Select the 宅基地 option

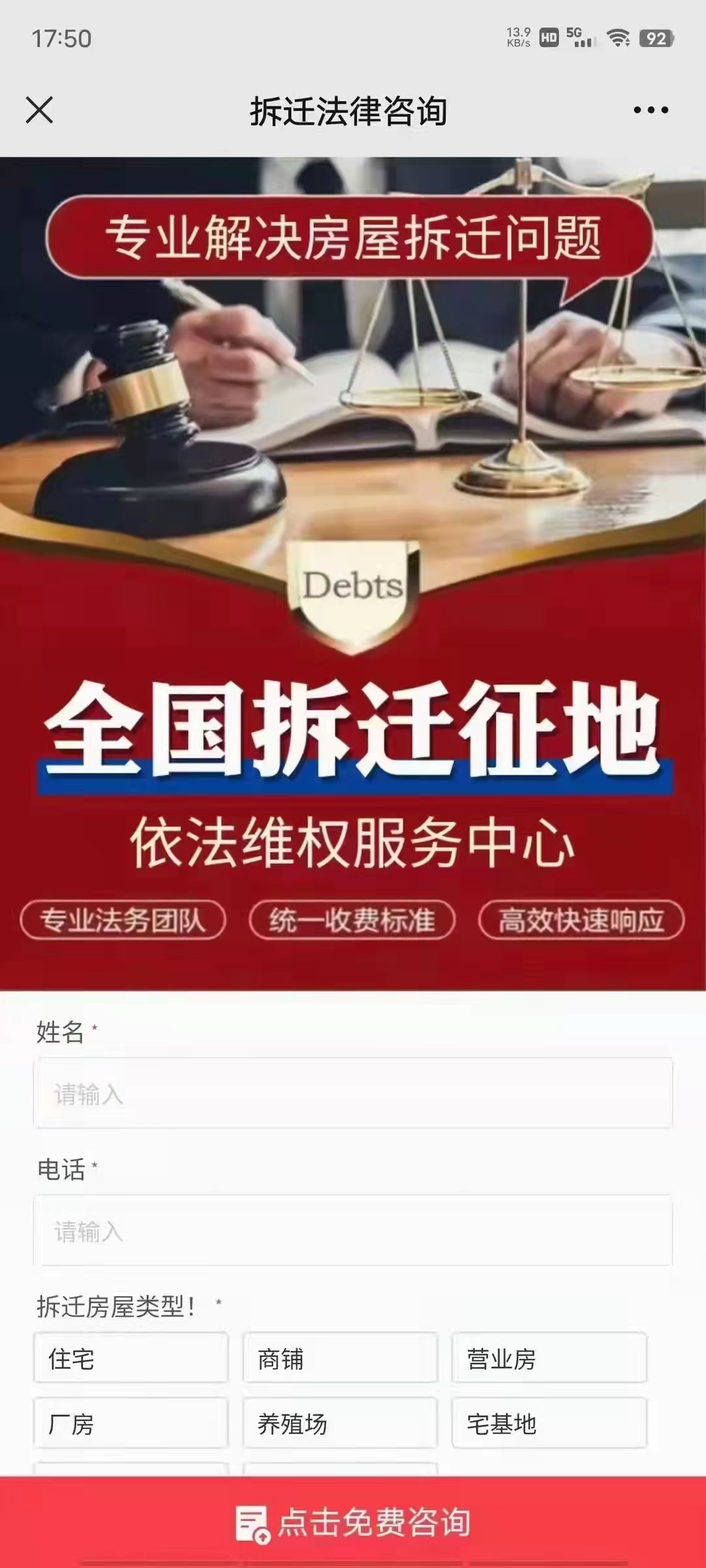(x=549, y=1424)
